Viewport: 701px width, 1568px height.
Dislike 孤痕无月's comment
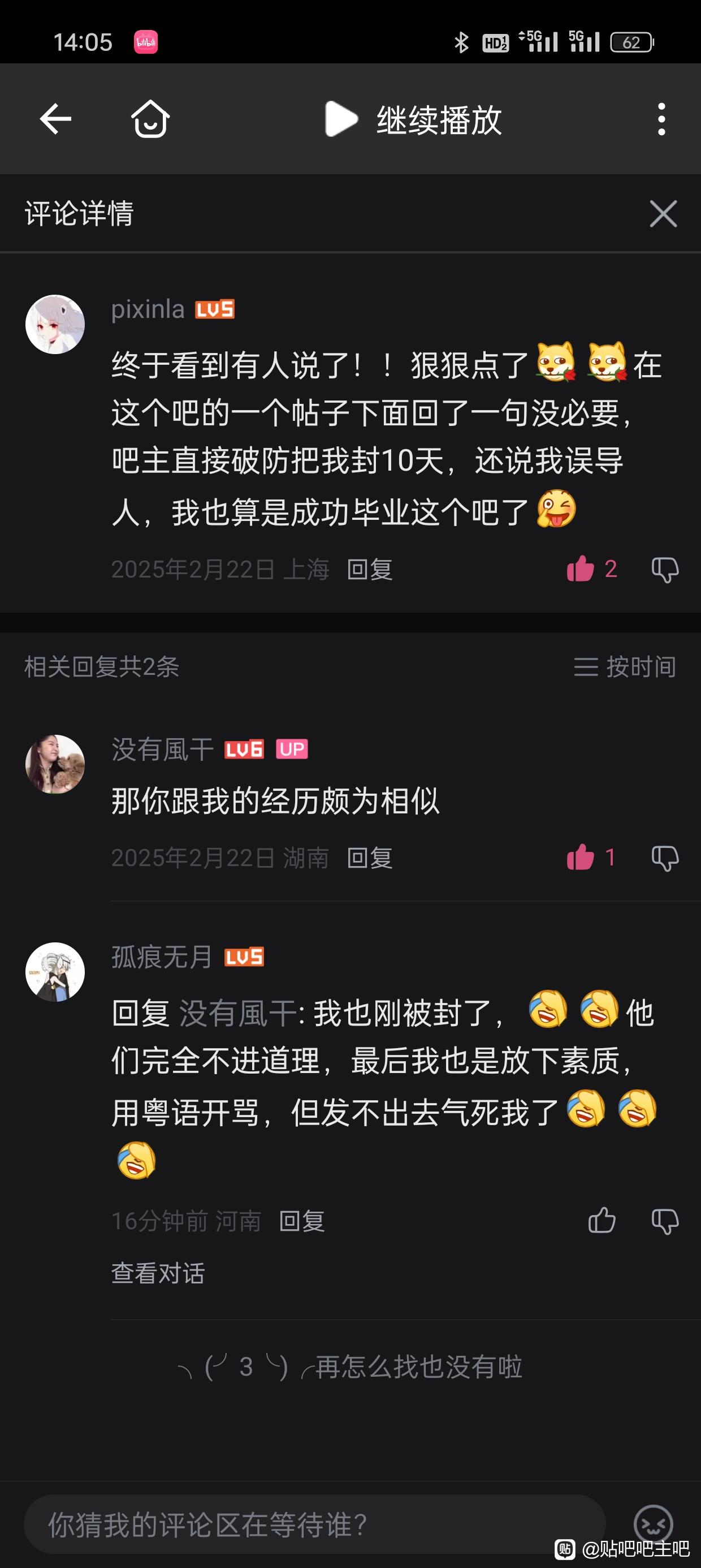664,1221
